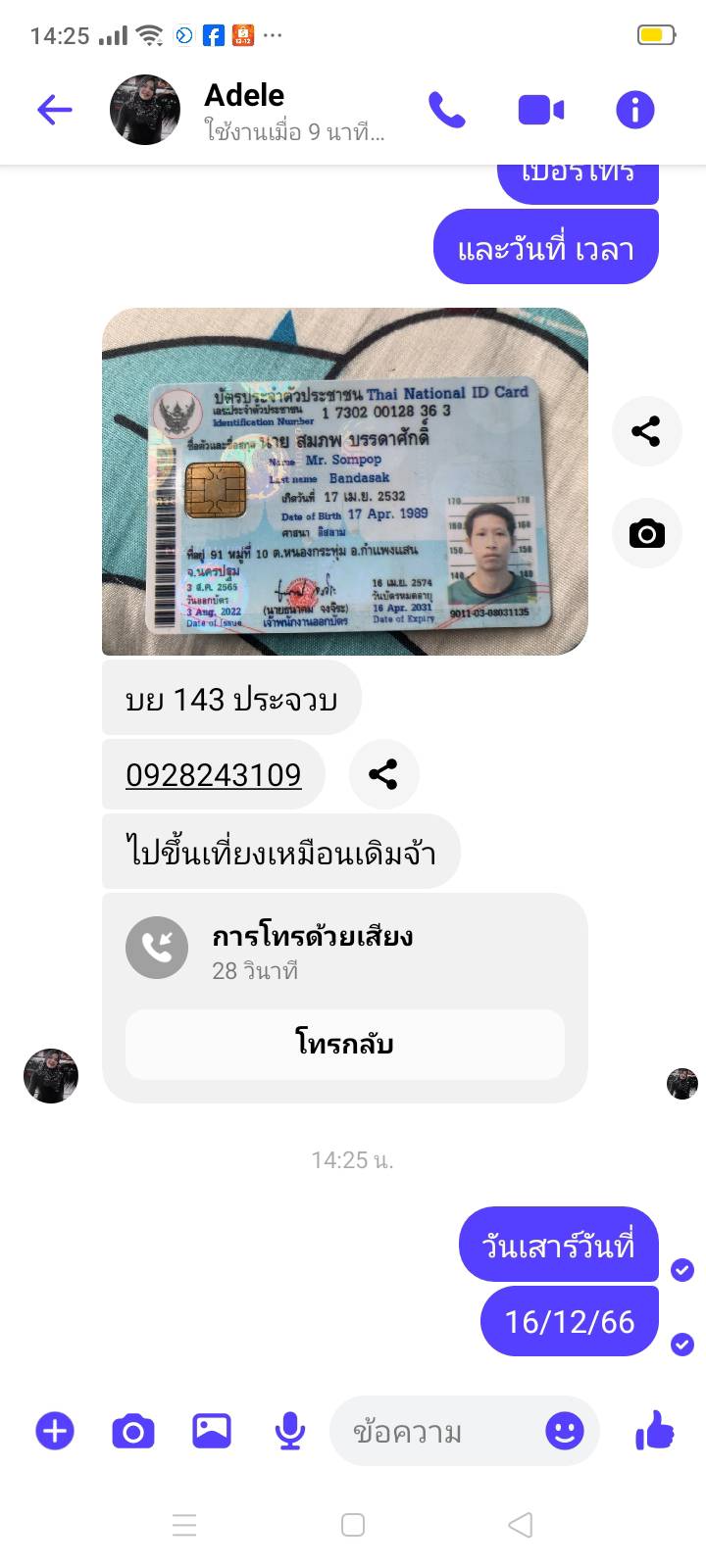Tap the camera icon beside the photo

(646, 534)
